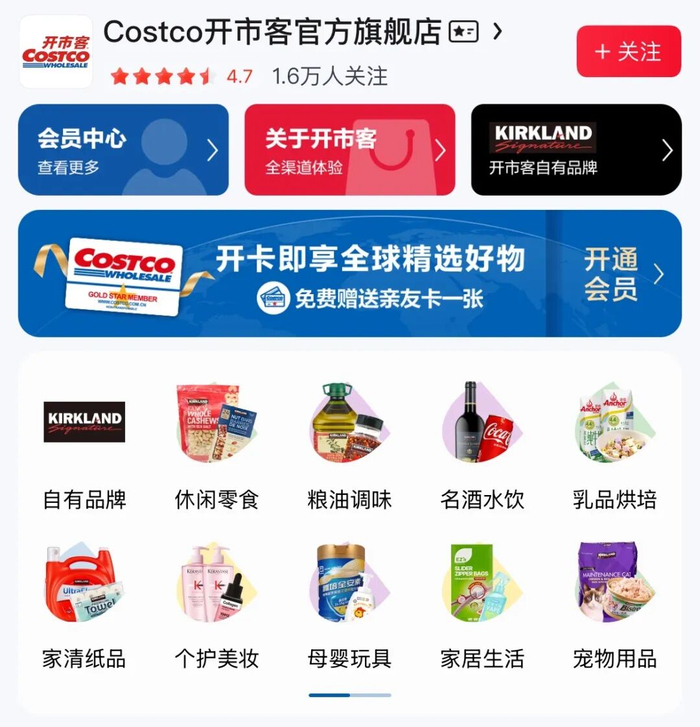700x727 pixels.
Task: Open the 名酒水饮 drinks category
Action: pos(482,445)
